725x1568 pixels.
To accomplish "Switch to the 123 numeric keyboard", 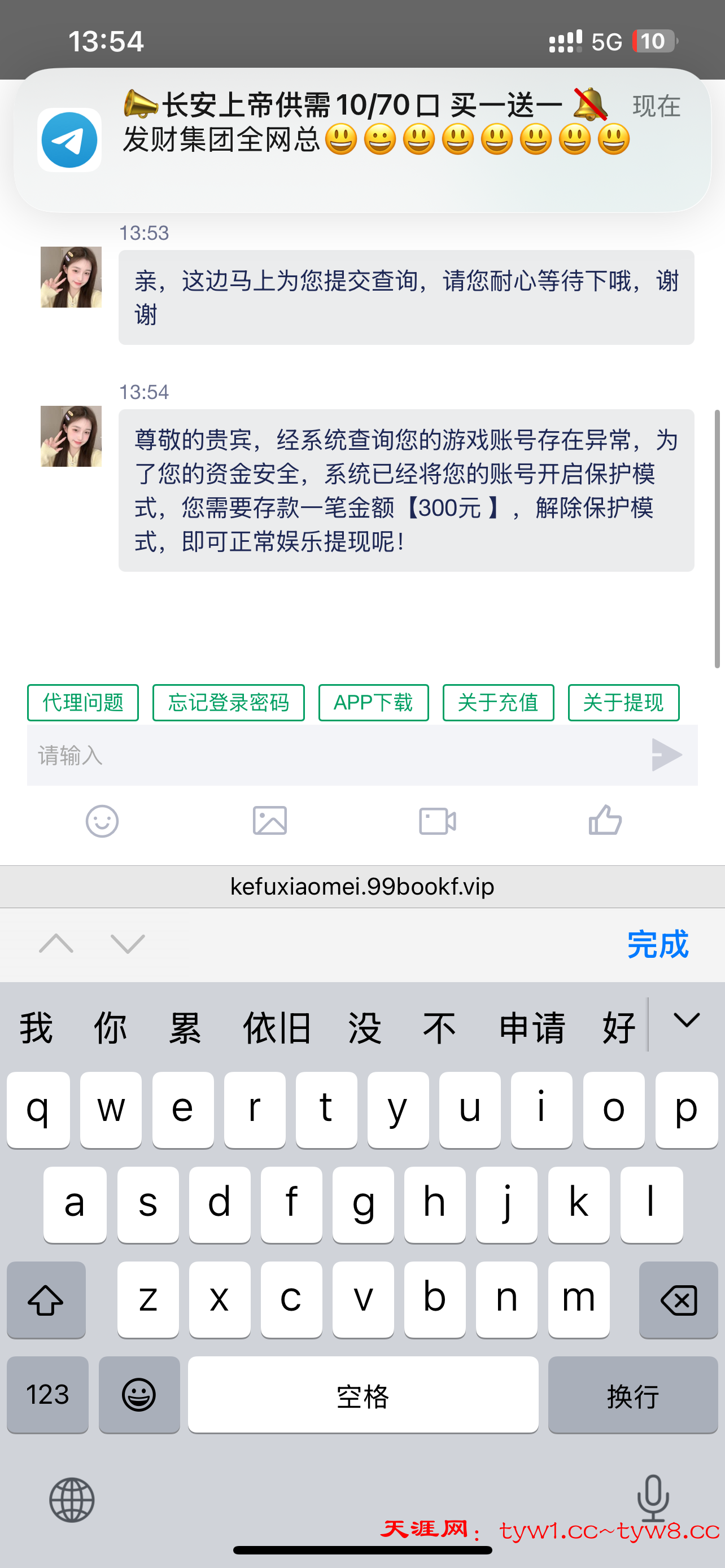I will point(47,1395).
